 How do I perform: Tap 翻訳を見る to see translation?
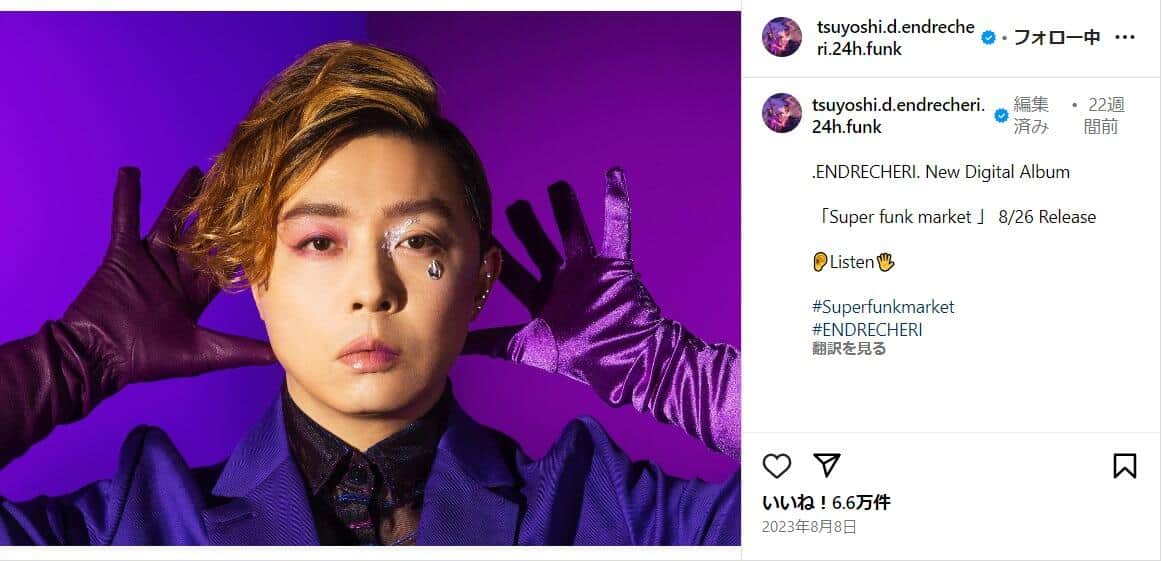pos(849,349)
